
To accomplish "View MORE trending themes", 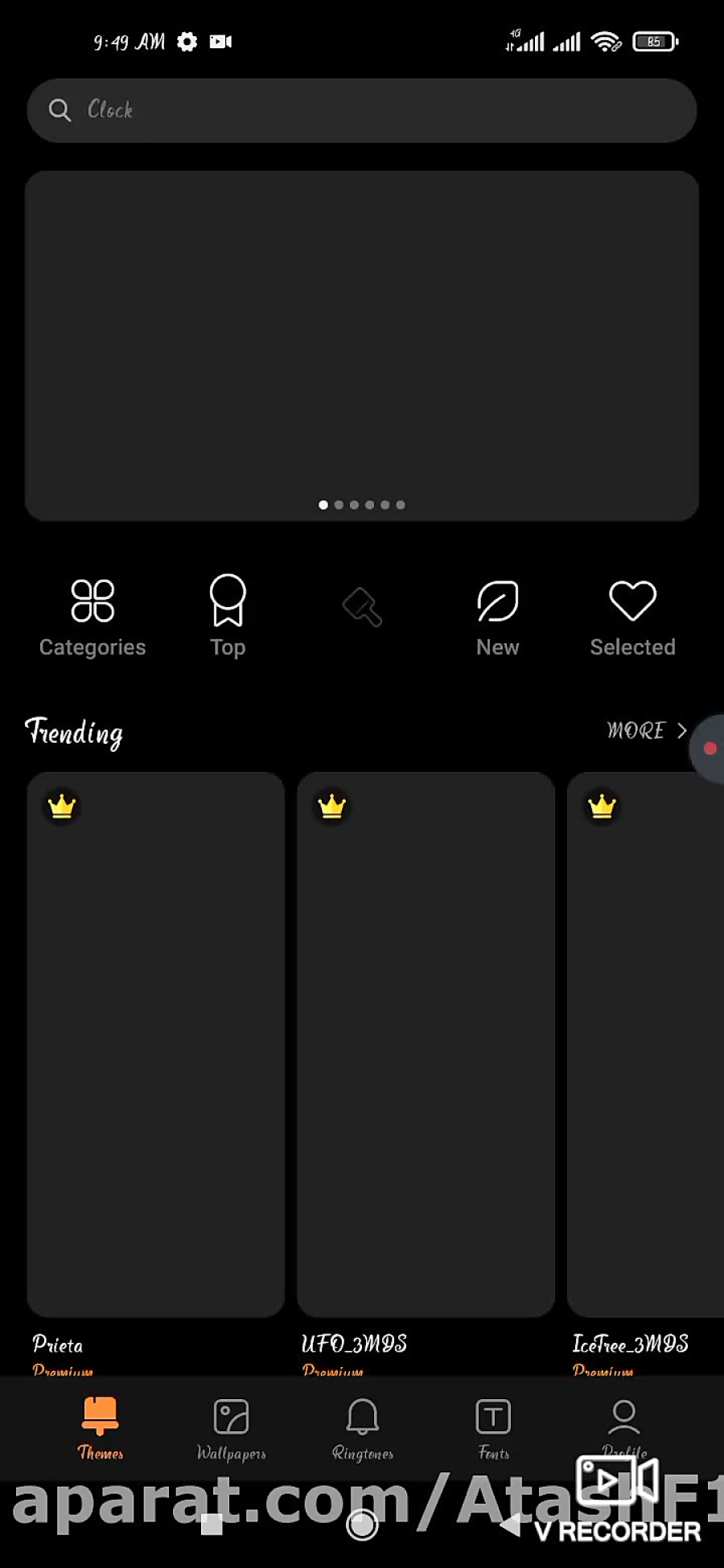I will click(x=647, y=731).
